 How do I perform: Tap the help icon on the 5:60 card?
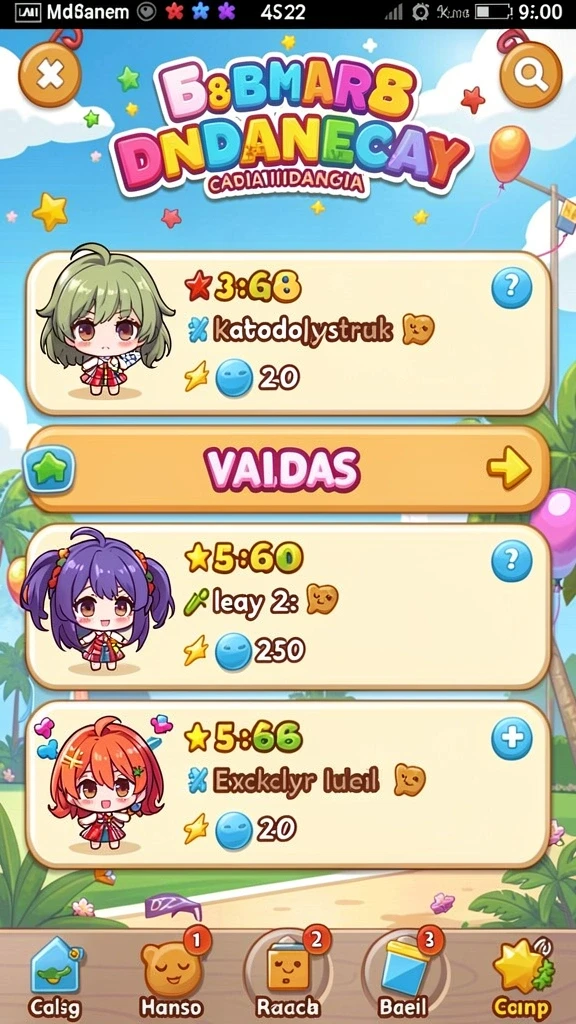(511, 560)
